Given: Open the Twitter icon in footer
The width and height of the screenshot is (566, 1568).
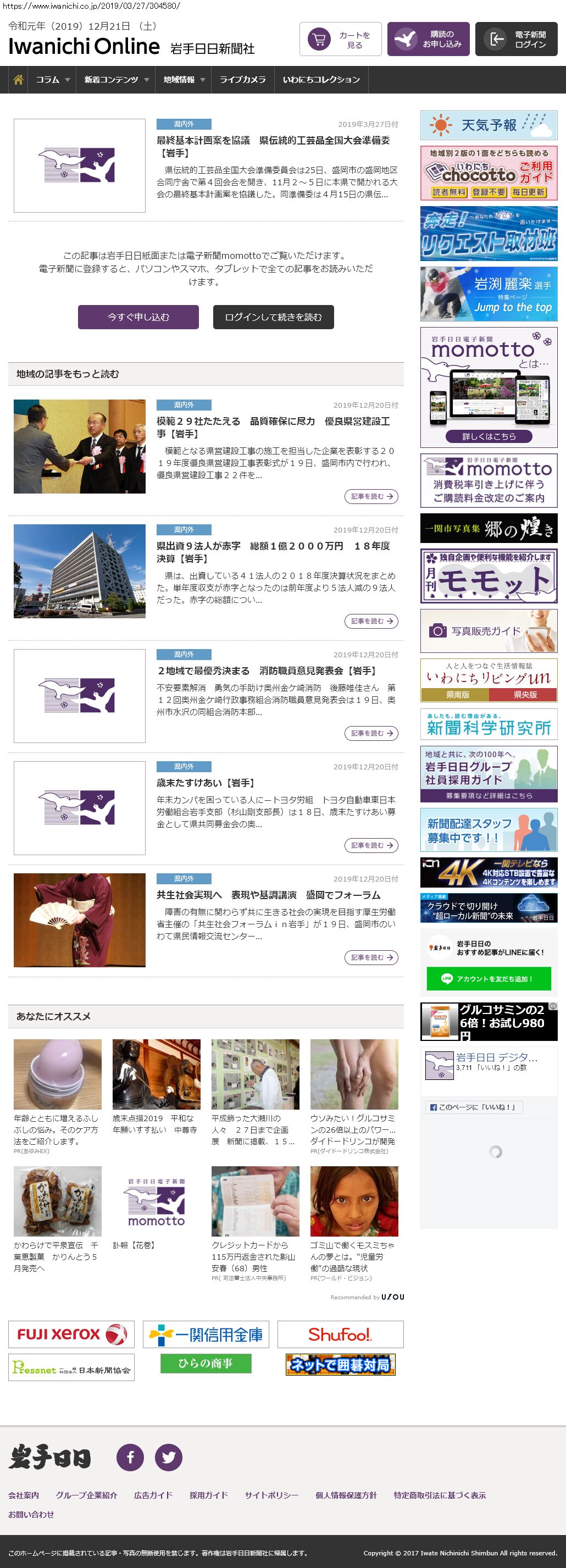Looking at the screenshot, I should click(x=169, y=1457).
